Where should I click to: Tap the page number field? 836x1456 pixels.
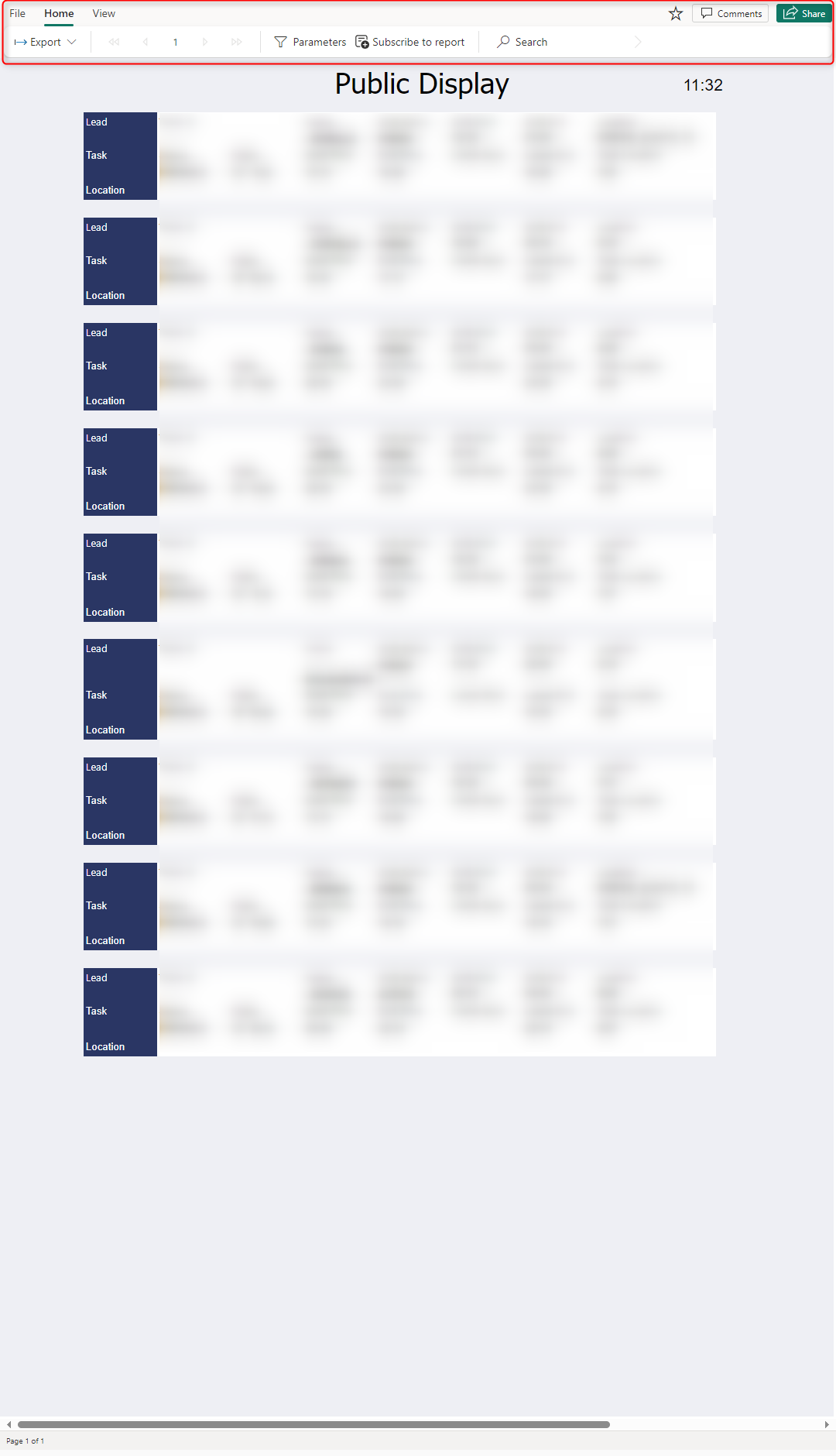(x=176, y=42)
